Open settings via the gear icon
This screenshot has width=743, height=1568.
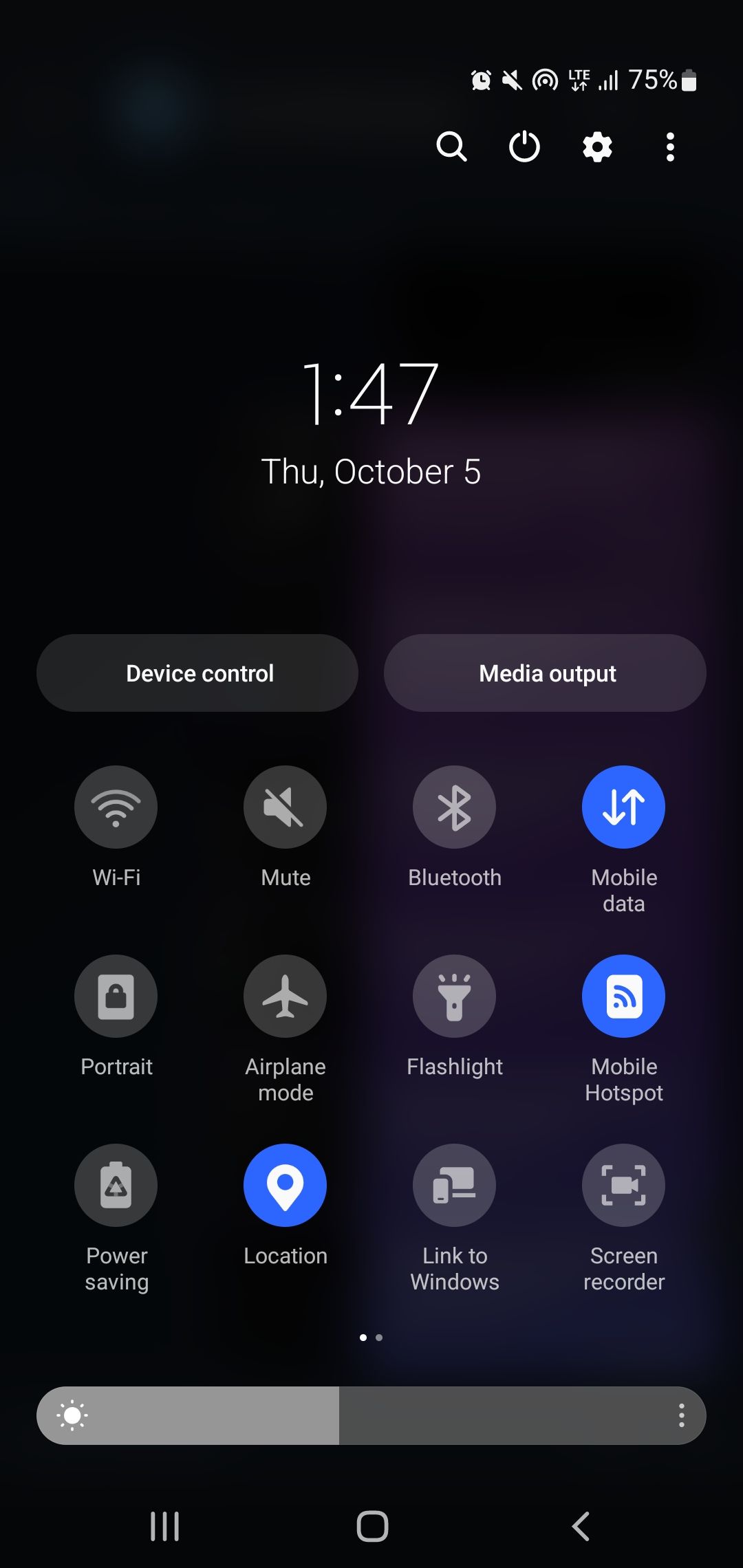(x=597, y=146)
